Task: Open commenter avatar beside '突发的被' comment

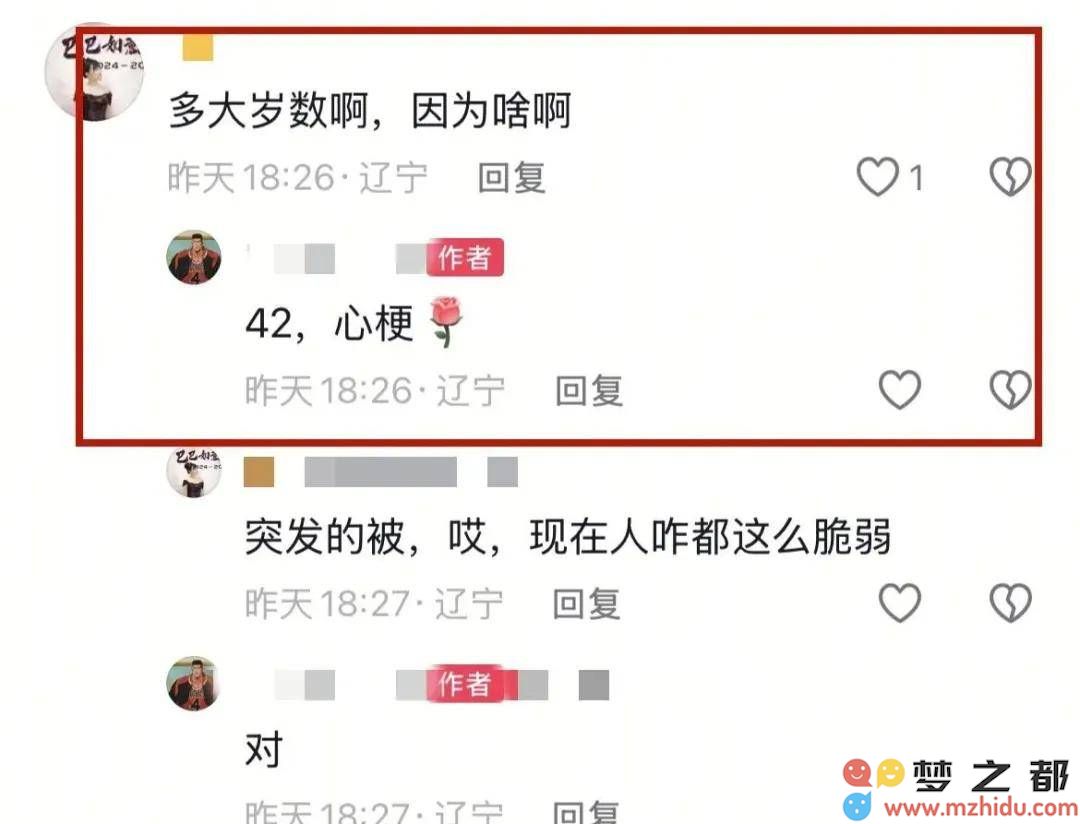Action: click(x=194, y=471)
